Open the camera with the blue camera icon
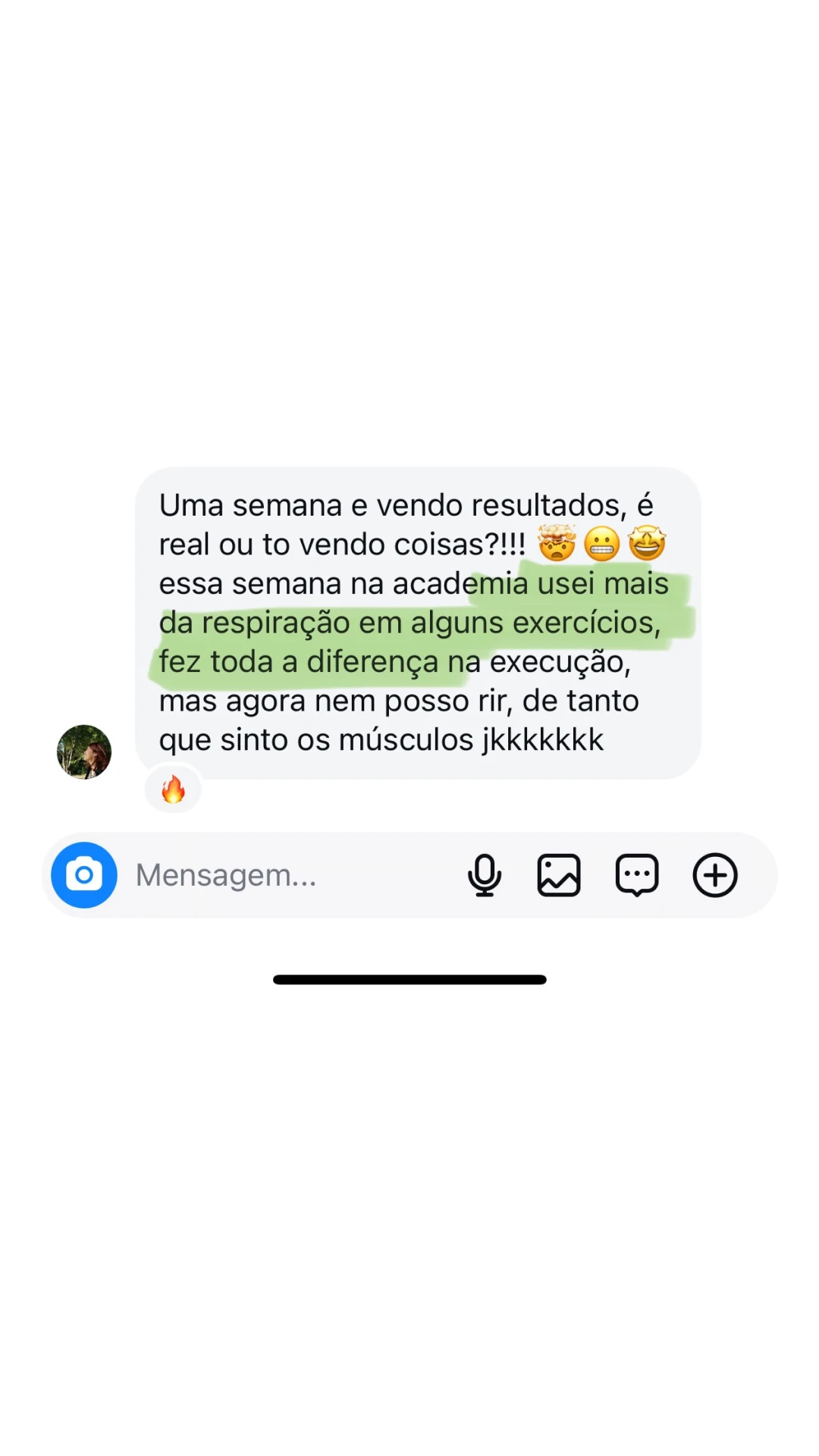The image size is (819, 1456). coord(85,874)
